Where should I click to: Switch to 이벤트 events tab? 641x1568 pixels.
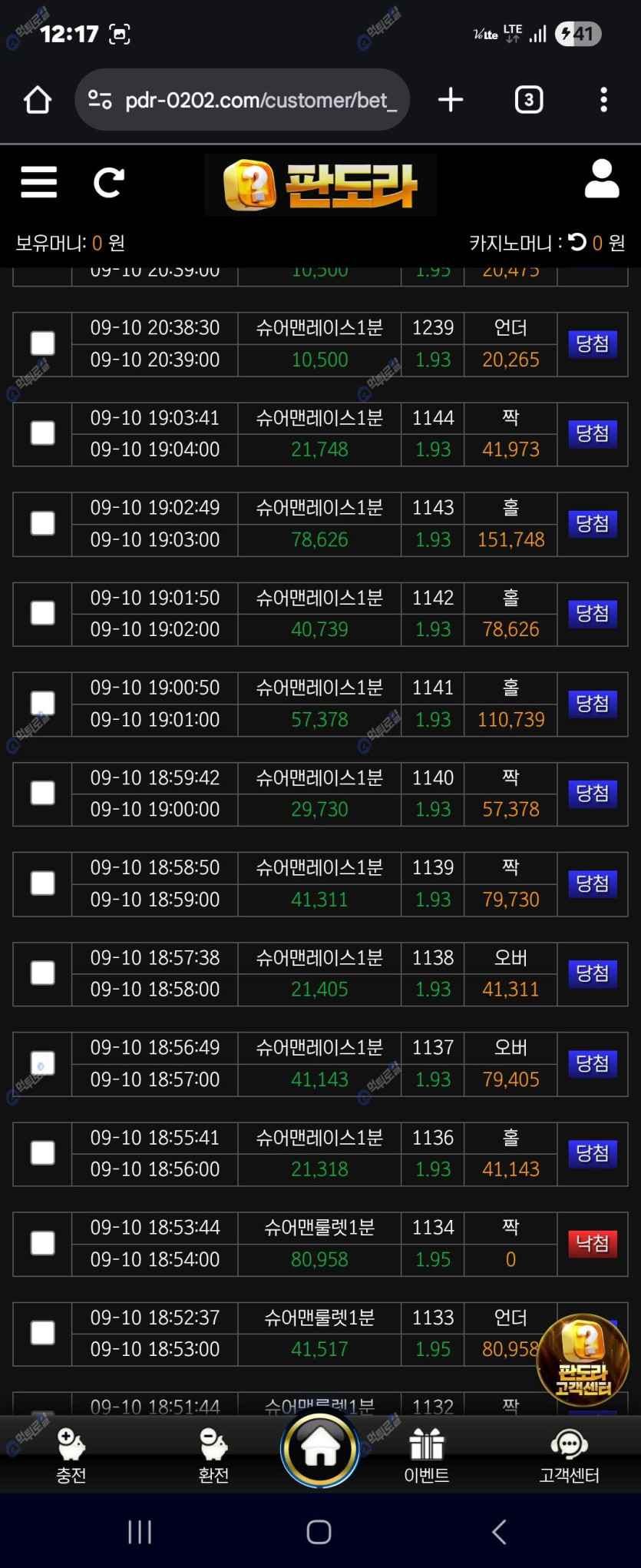[427, 1454]
